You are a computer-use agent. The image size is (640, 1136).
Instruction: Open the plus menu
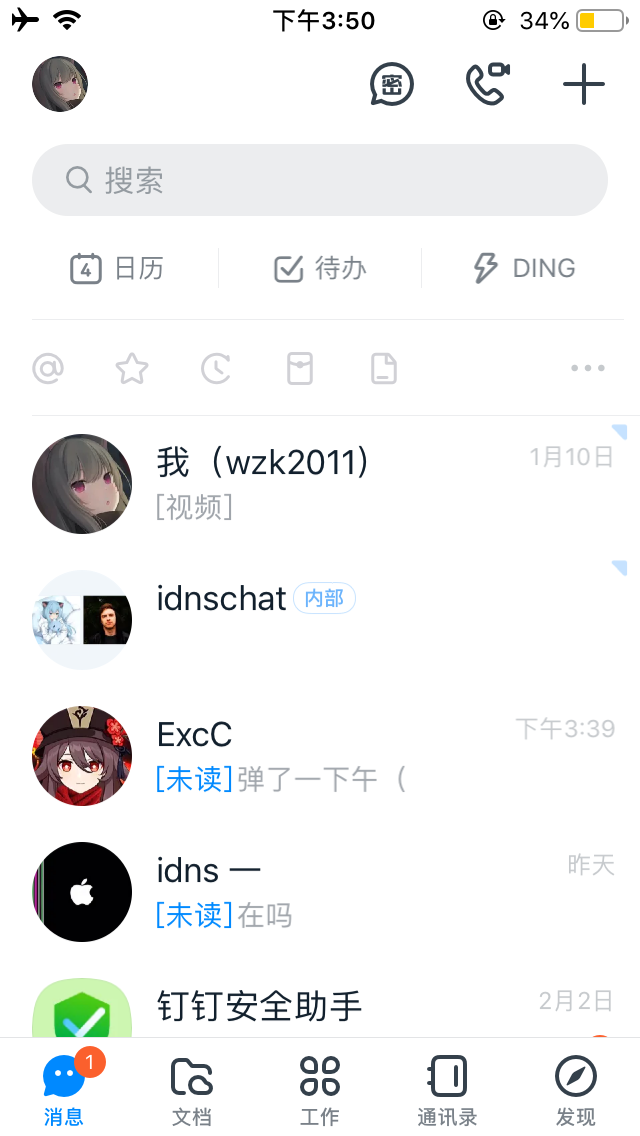584,85
